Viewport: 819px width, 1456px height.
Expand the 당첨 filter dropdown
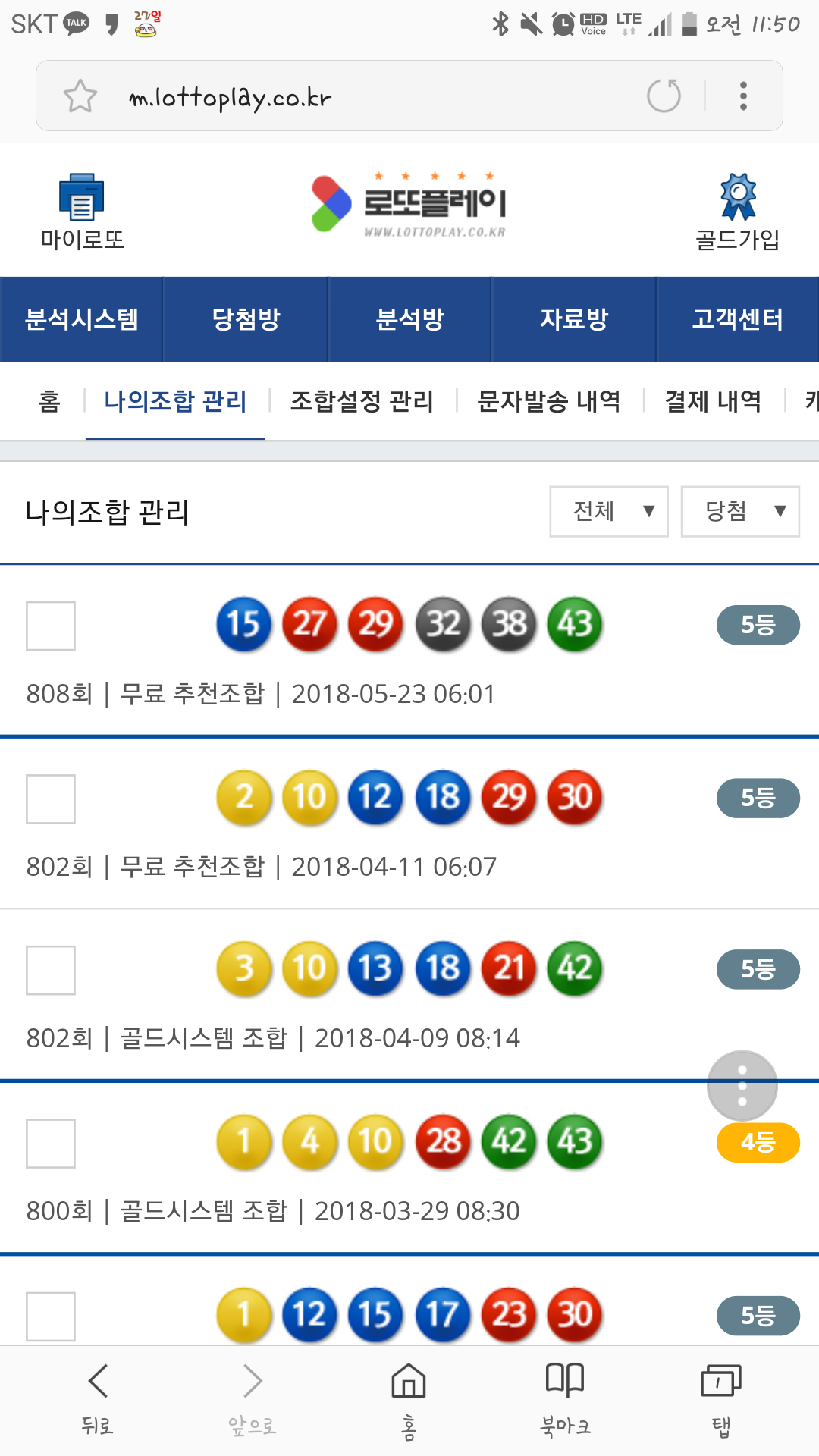coord(740,512)
